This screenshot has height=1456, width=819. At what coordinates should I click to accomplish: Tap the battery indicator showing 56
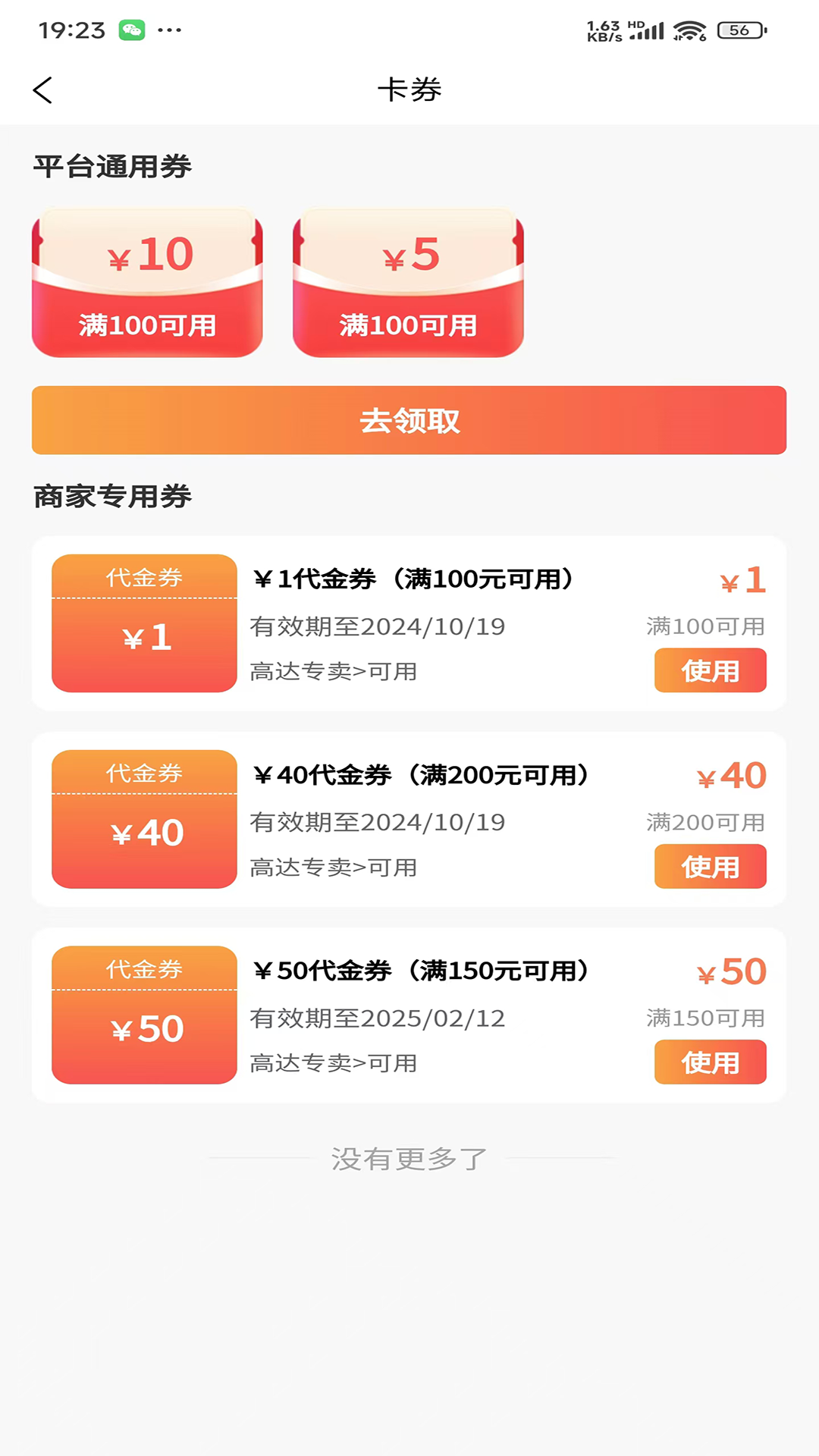[x=741, y=30]
